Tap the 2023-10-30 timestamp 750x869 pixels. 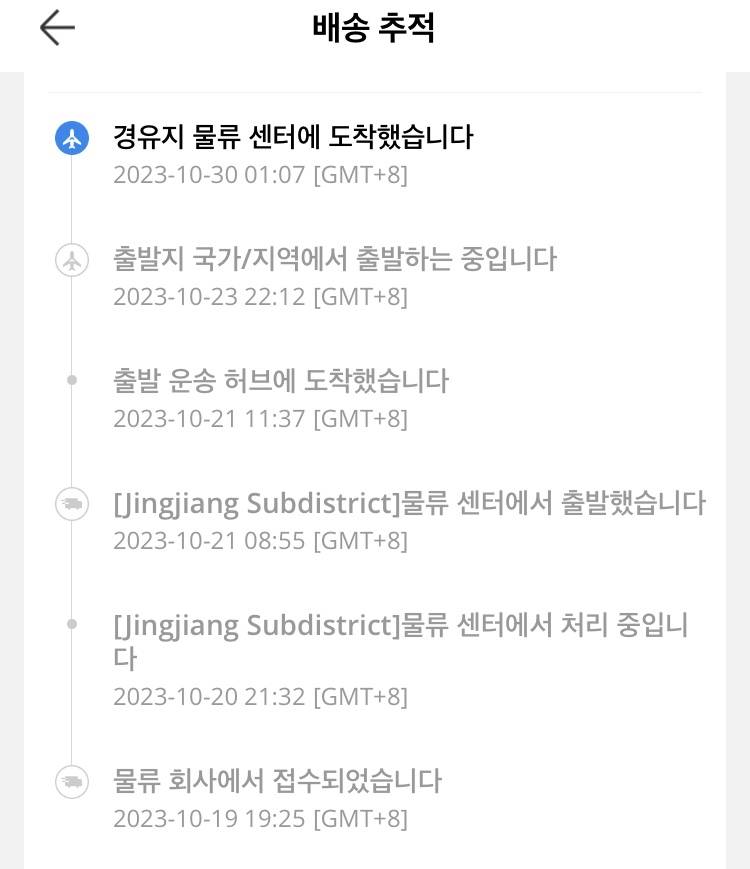click(x=260, y=173)
